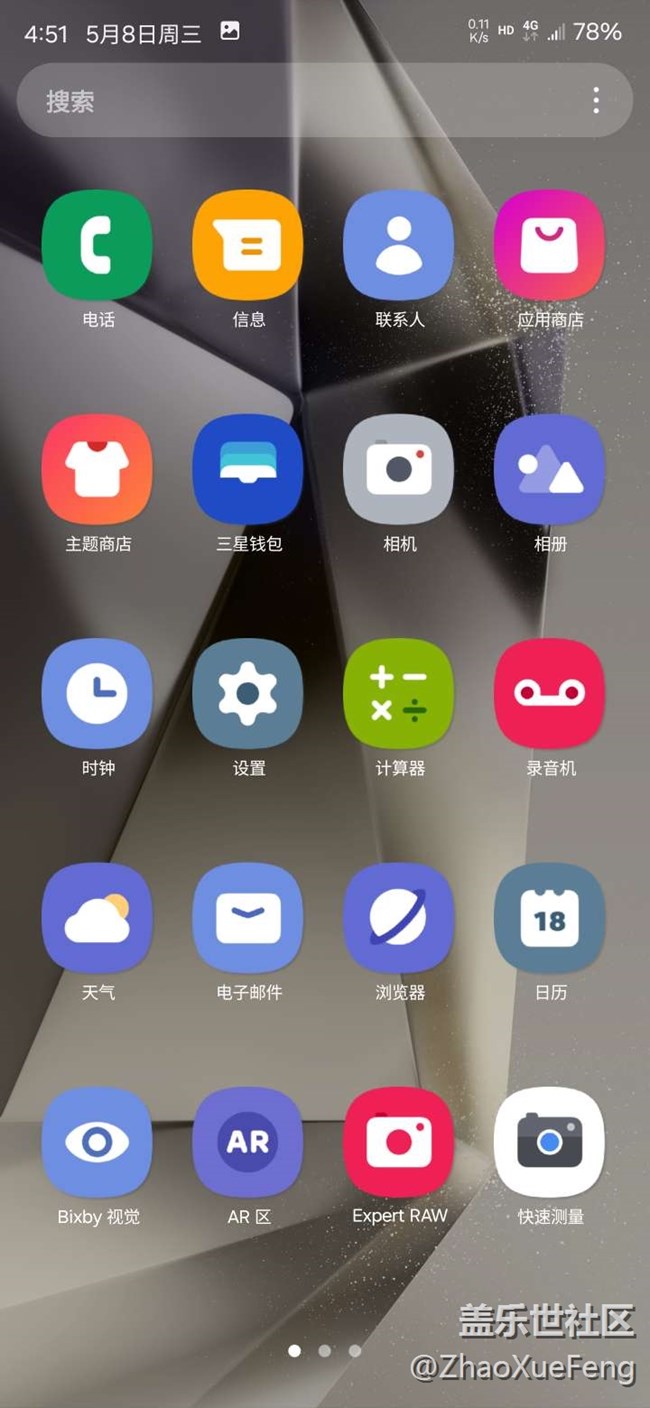Launch the 信息 messages app

click(x=248, y=245)
